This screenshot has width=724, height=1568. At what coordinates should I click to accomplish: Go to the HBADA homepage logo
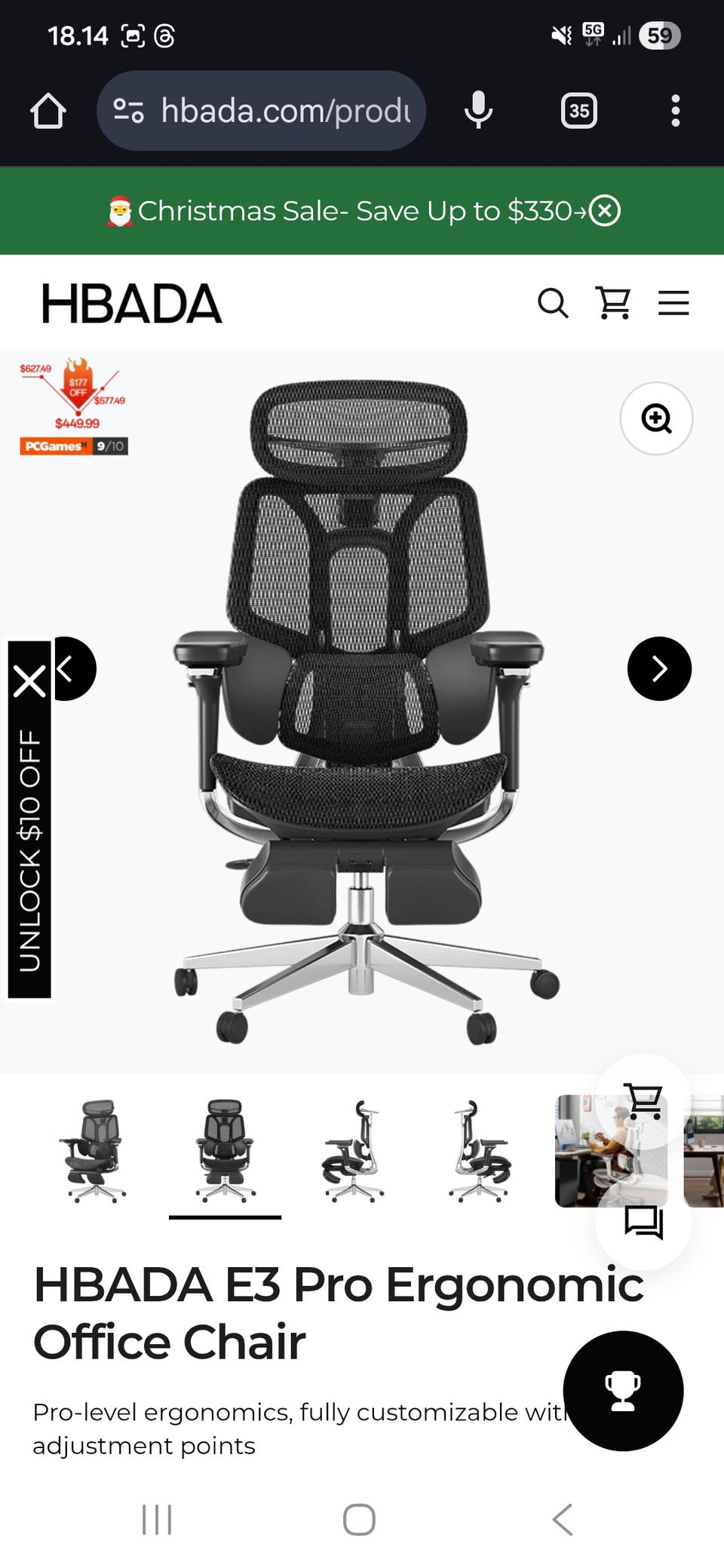click(131, 303)
